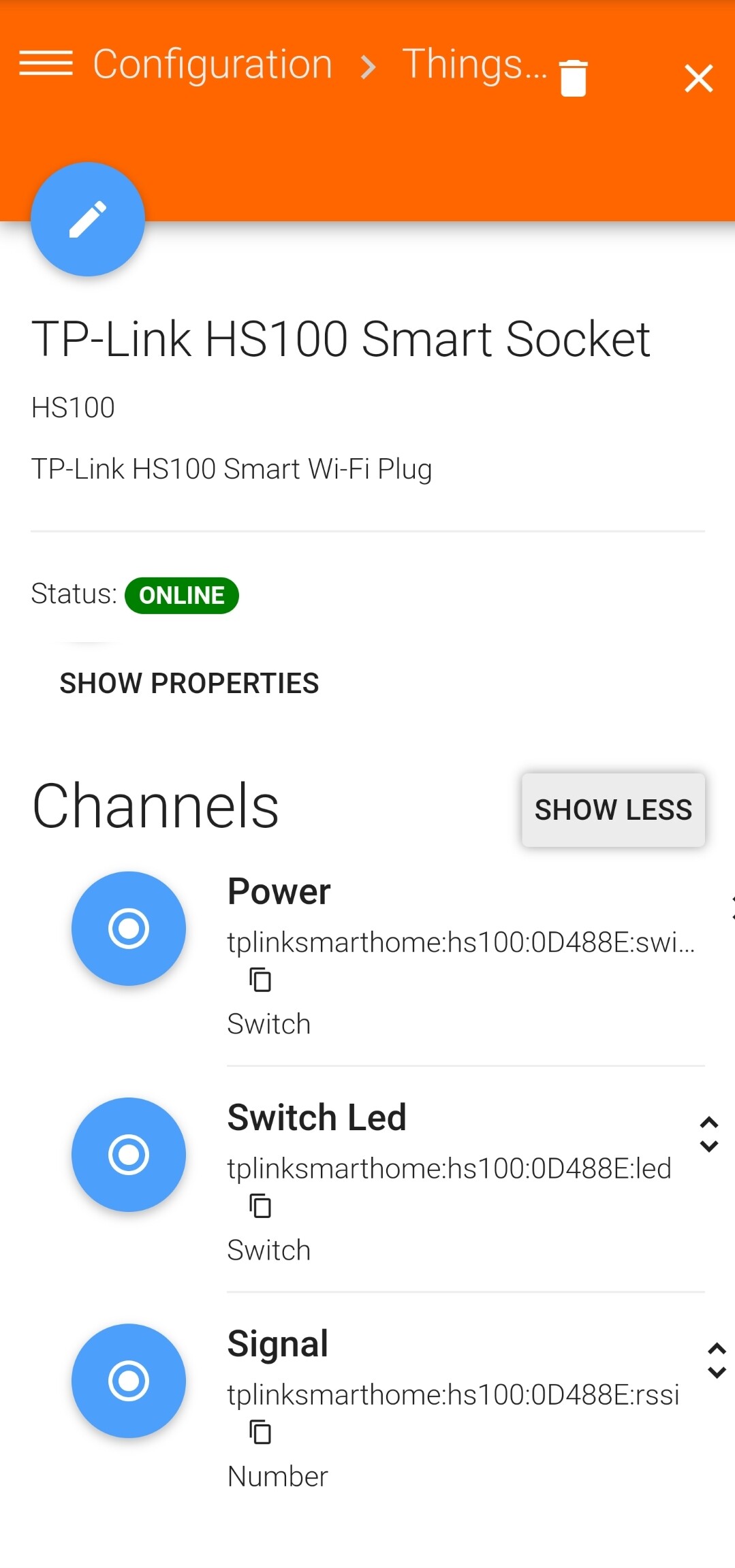Collapse channels with Show Less
The height and width of the screenshot is (1568, 735).
[x=612, y=810]
